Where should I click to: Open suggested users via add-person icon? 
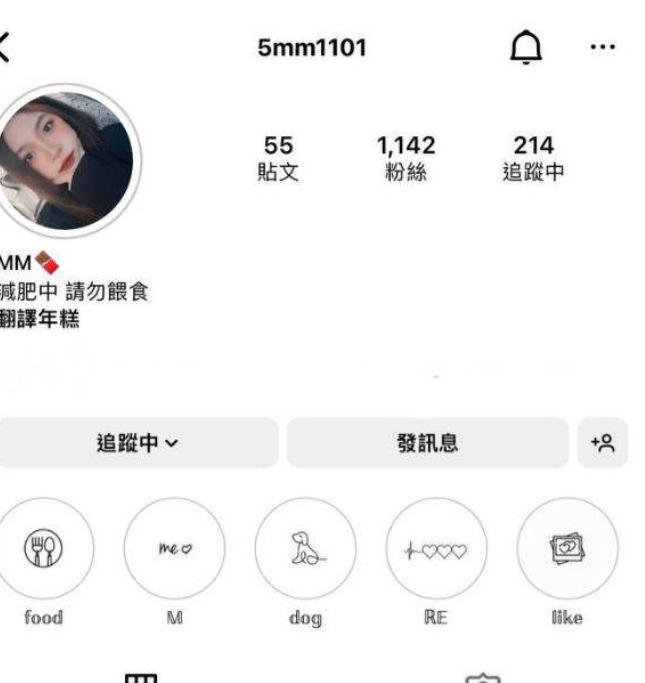click(602, 443)
